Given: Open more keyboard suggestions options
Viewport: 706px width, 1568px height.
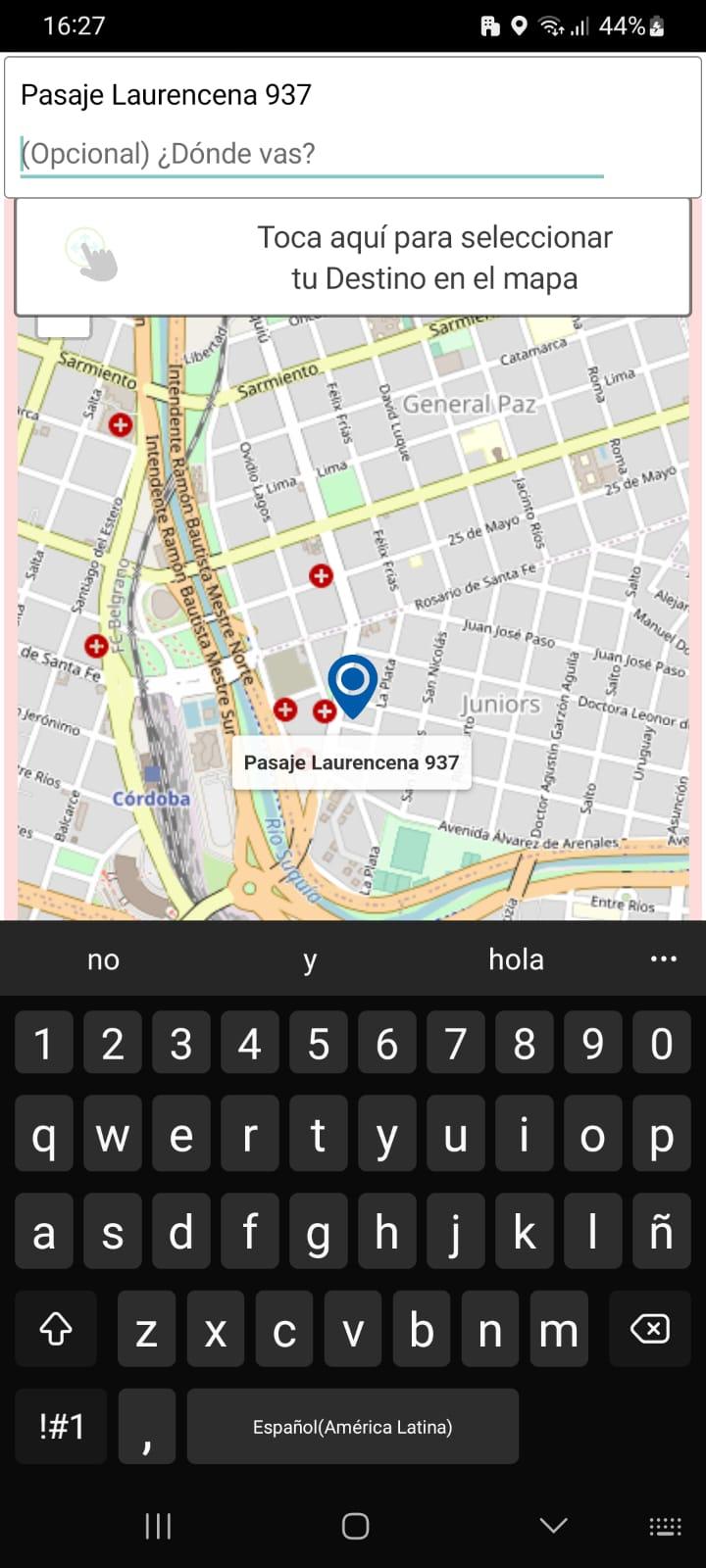Looking at the screenshot, I should coord(664,958).
